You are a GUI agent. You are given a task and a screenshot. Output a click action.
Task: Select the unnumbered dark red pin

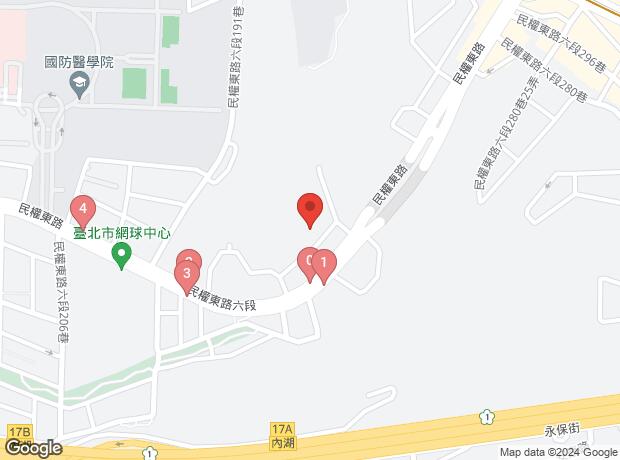click(310, 209)
